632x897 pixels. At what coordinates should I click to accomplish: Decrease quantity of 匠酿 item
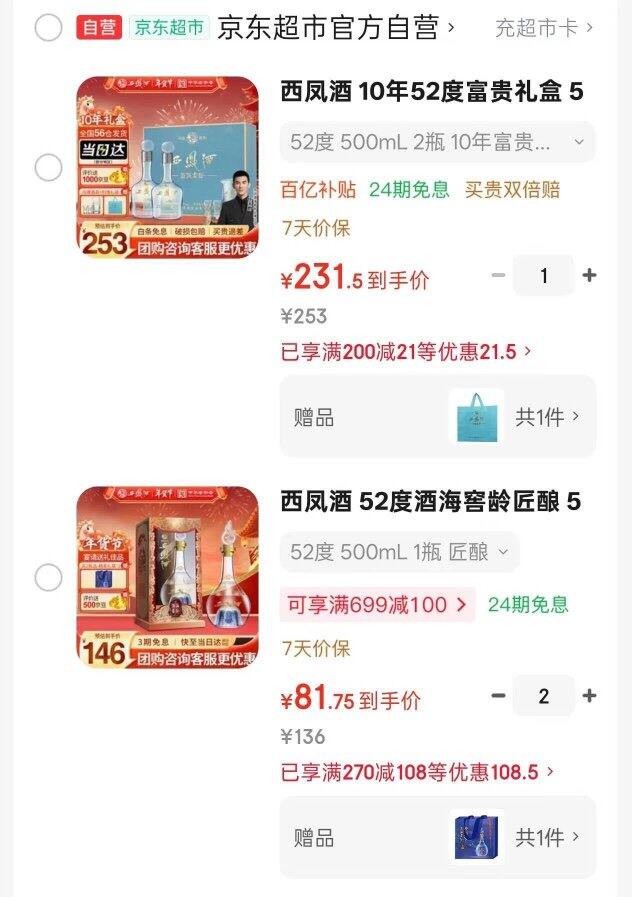click(x=498, y=695)
